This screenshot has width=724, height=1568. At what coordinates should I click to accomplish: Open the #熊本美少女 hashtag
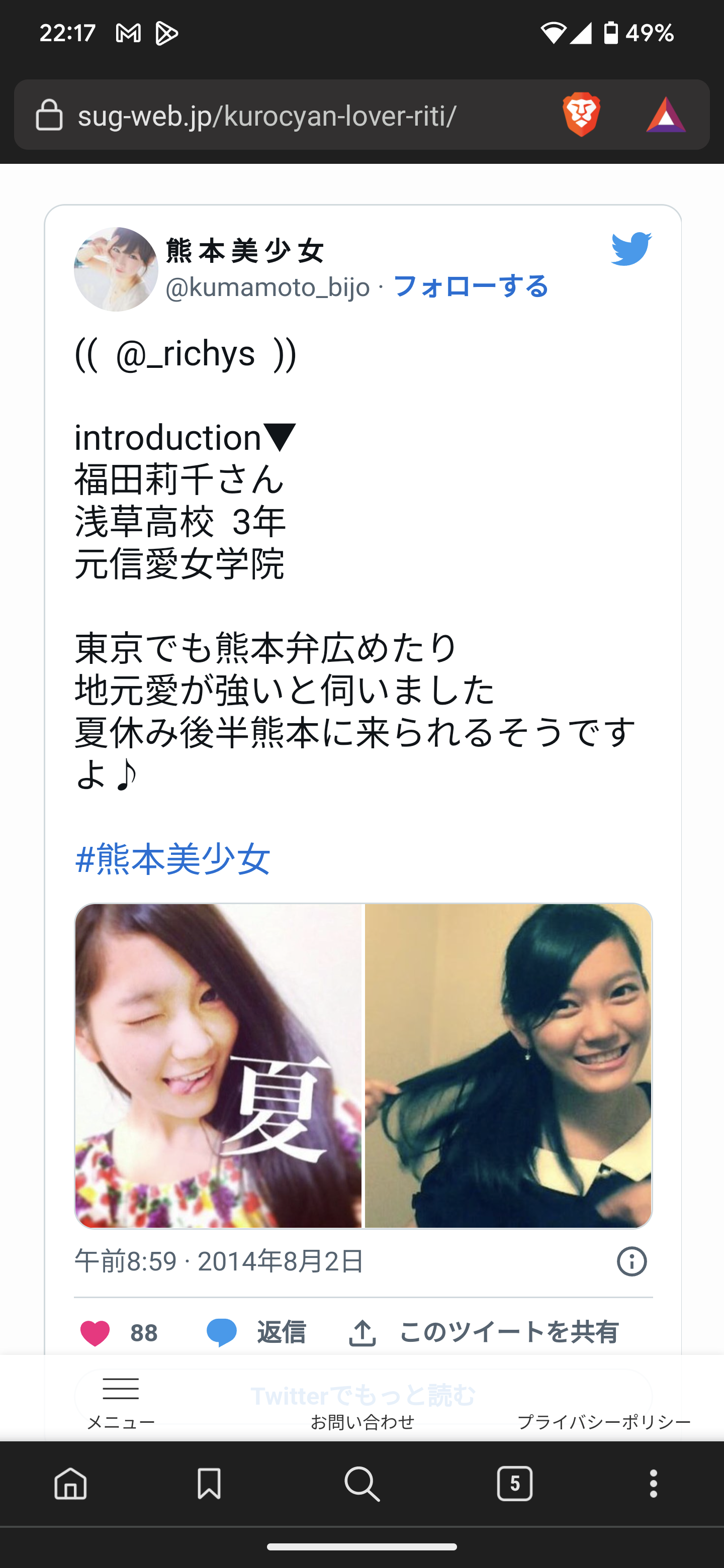172,859
